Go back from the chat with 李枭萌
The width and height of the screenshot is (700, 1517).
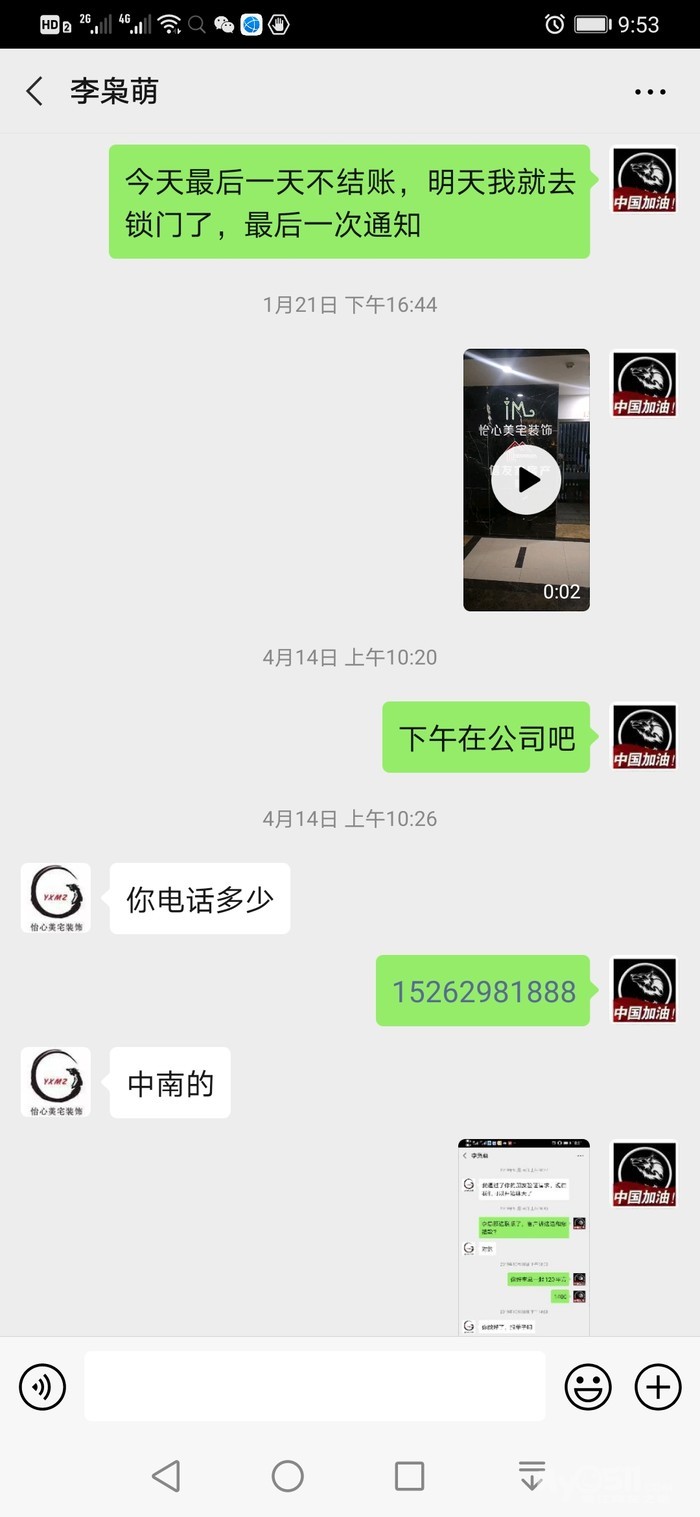[x=35, y=92]
